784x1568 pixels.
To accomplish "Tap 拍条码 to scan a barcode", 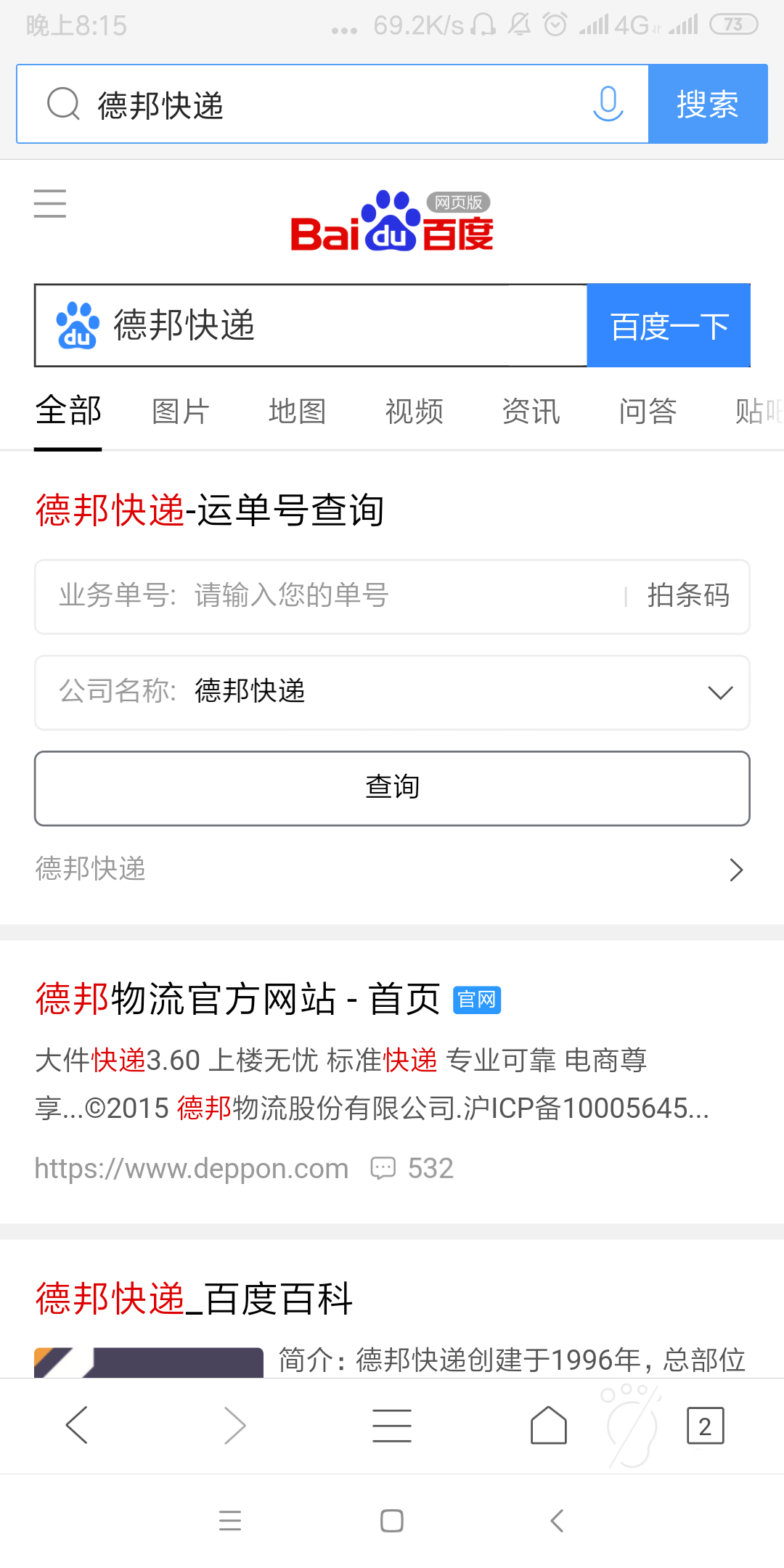I will coord(687,595).
